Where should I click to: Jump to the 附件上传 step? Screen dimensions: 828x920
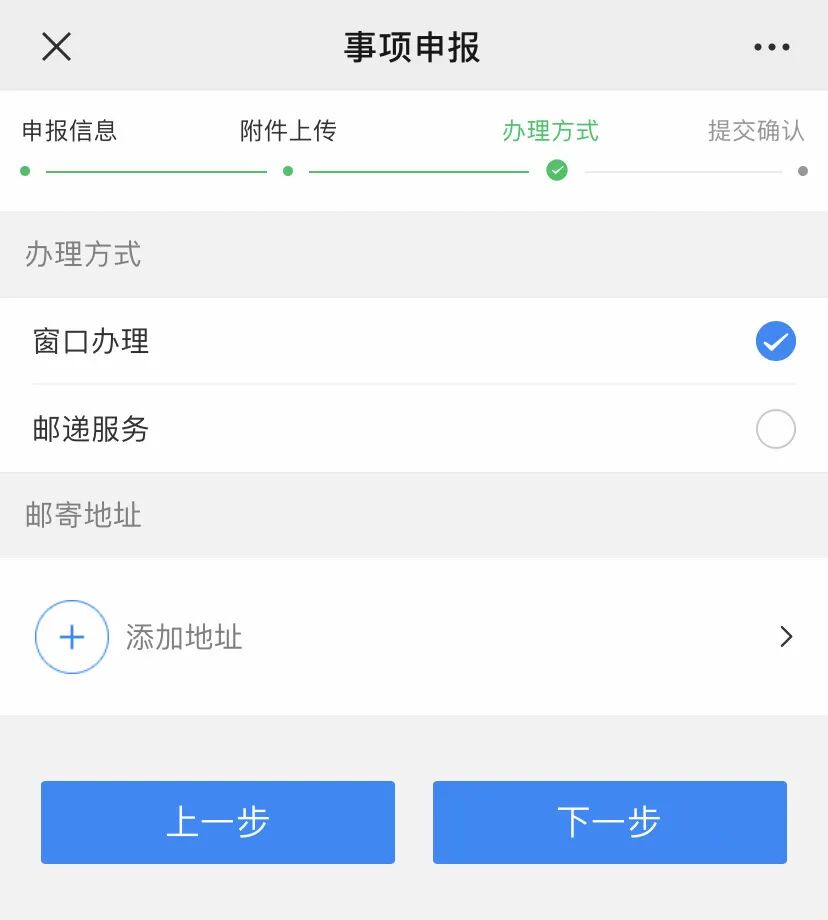(288, 131)
